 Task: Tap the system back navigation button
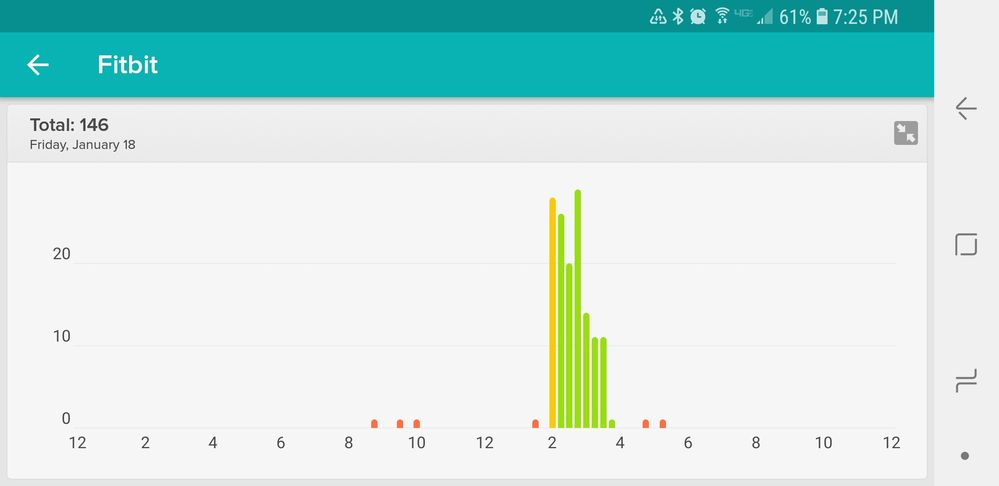[966, 108]
